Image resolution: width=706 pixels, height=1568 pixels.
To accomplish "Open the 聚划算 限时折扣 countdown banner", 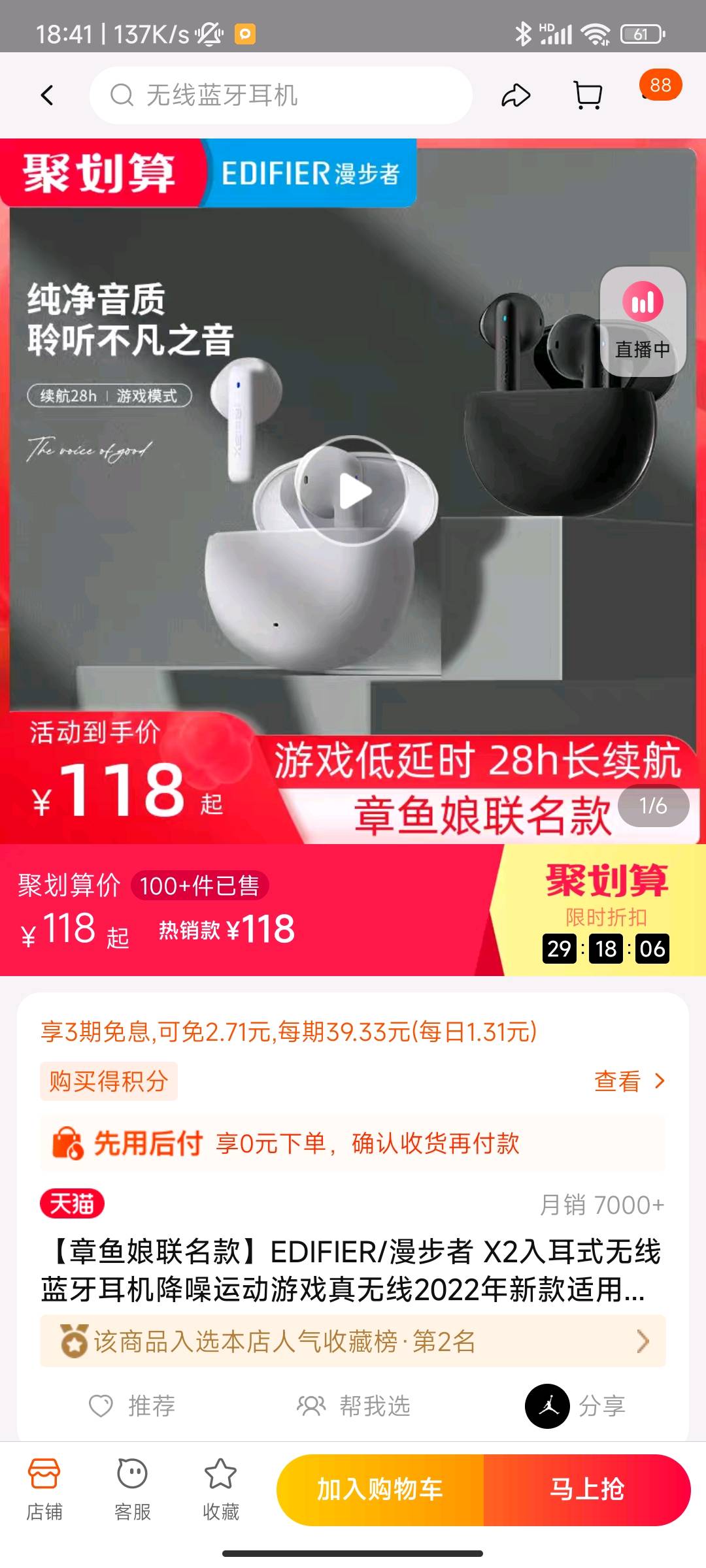I will (x=605, y=911).
